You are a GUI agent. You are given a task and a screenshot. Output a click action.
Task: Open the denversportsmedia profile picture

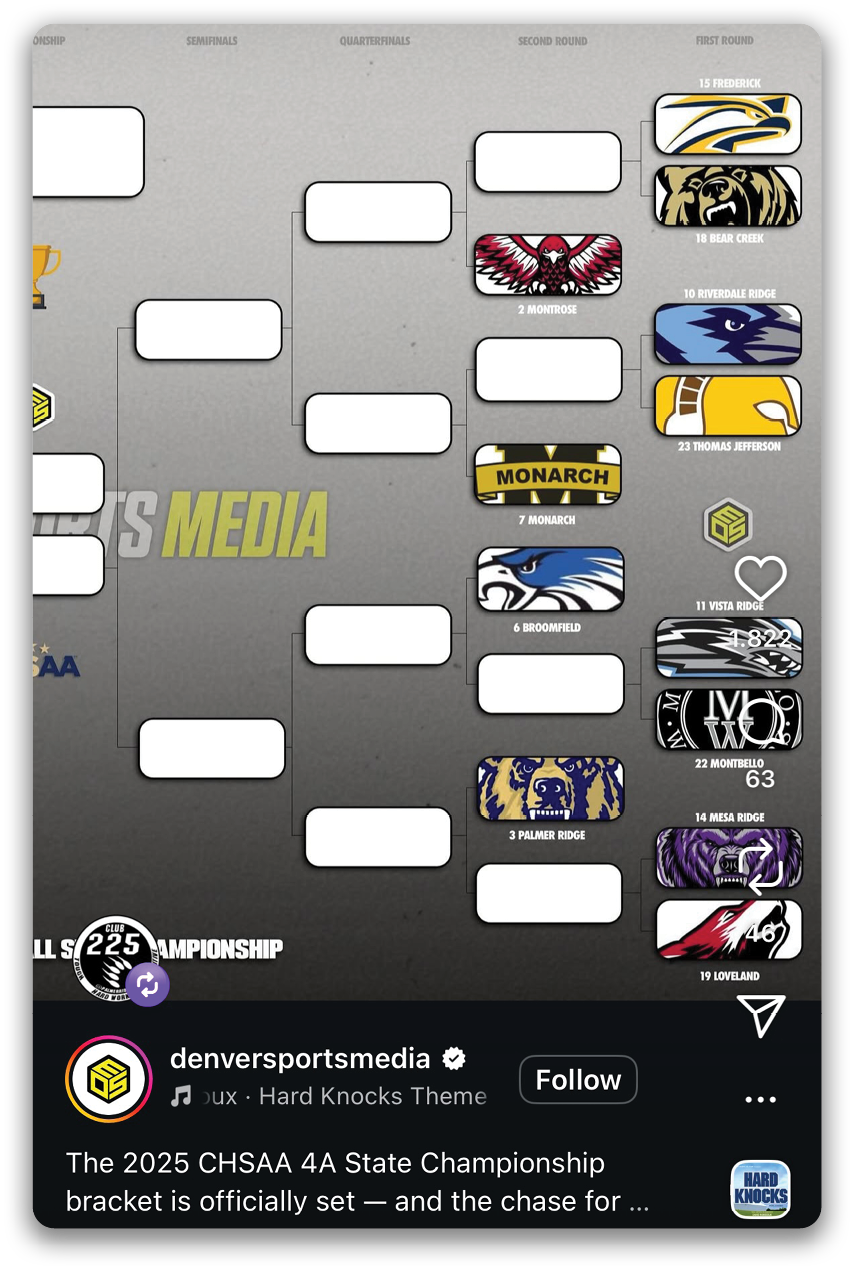point(108,1080)
